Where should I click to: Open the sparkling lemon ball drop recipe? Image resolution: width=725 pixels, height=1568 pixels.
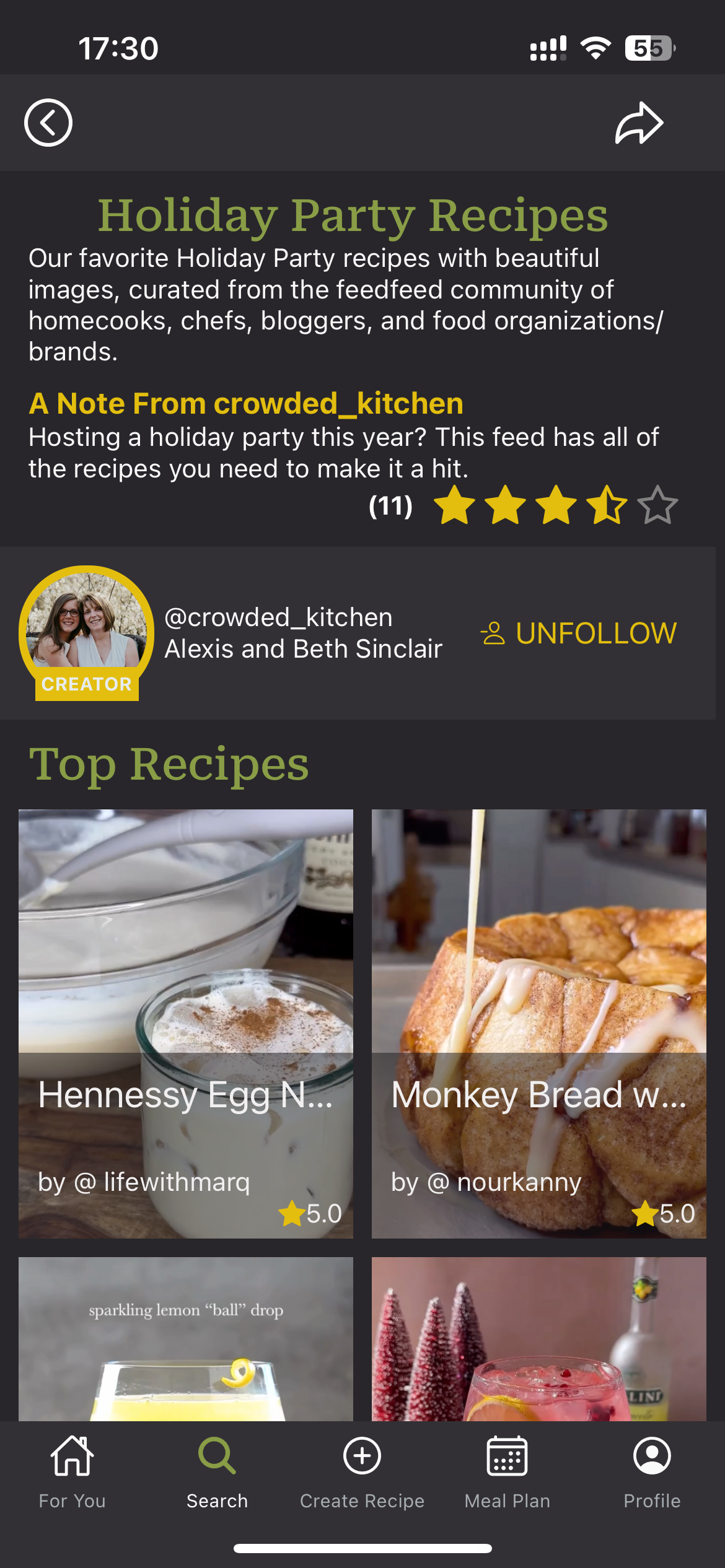click(186, 1339)
